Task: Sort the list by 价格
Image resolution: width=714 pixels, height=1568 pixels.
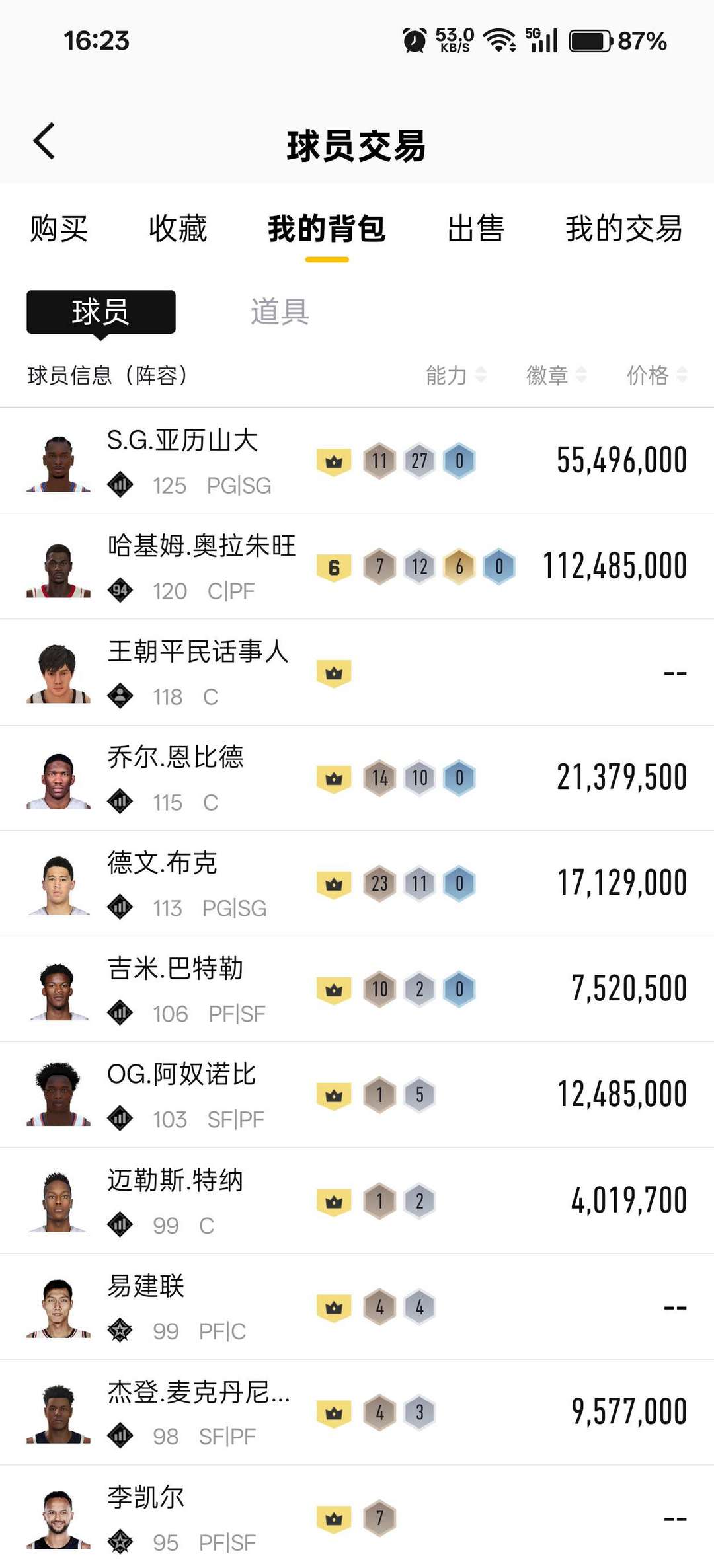Action: [x=656, y=375]
